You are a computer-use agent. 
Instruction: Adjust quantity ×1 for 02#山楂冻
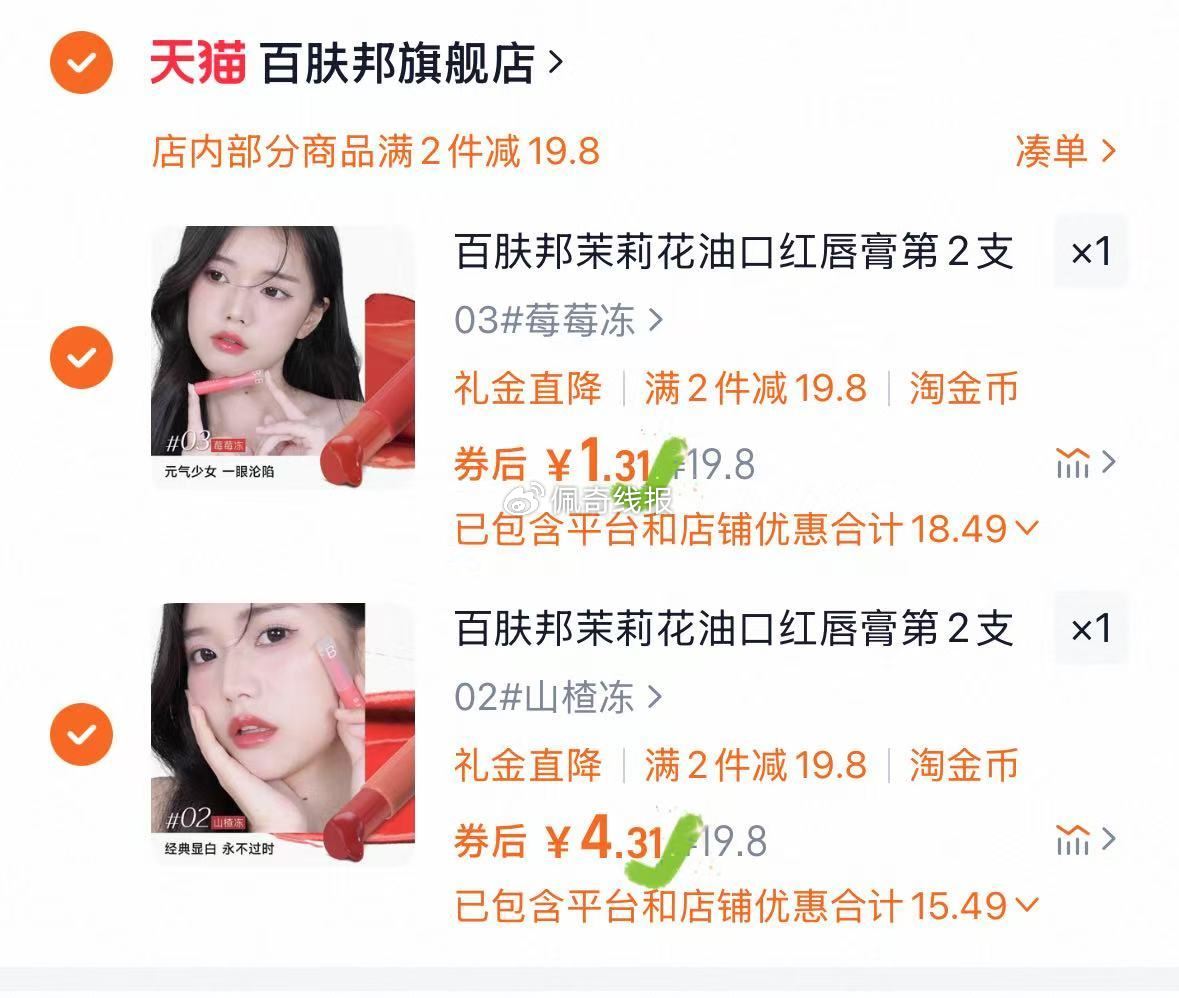coord(1090,629)
